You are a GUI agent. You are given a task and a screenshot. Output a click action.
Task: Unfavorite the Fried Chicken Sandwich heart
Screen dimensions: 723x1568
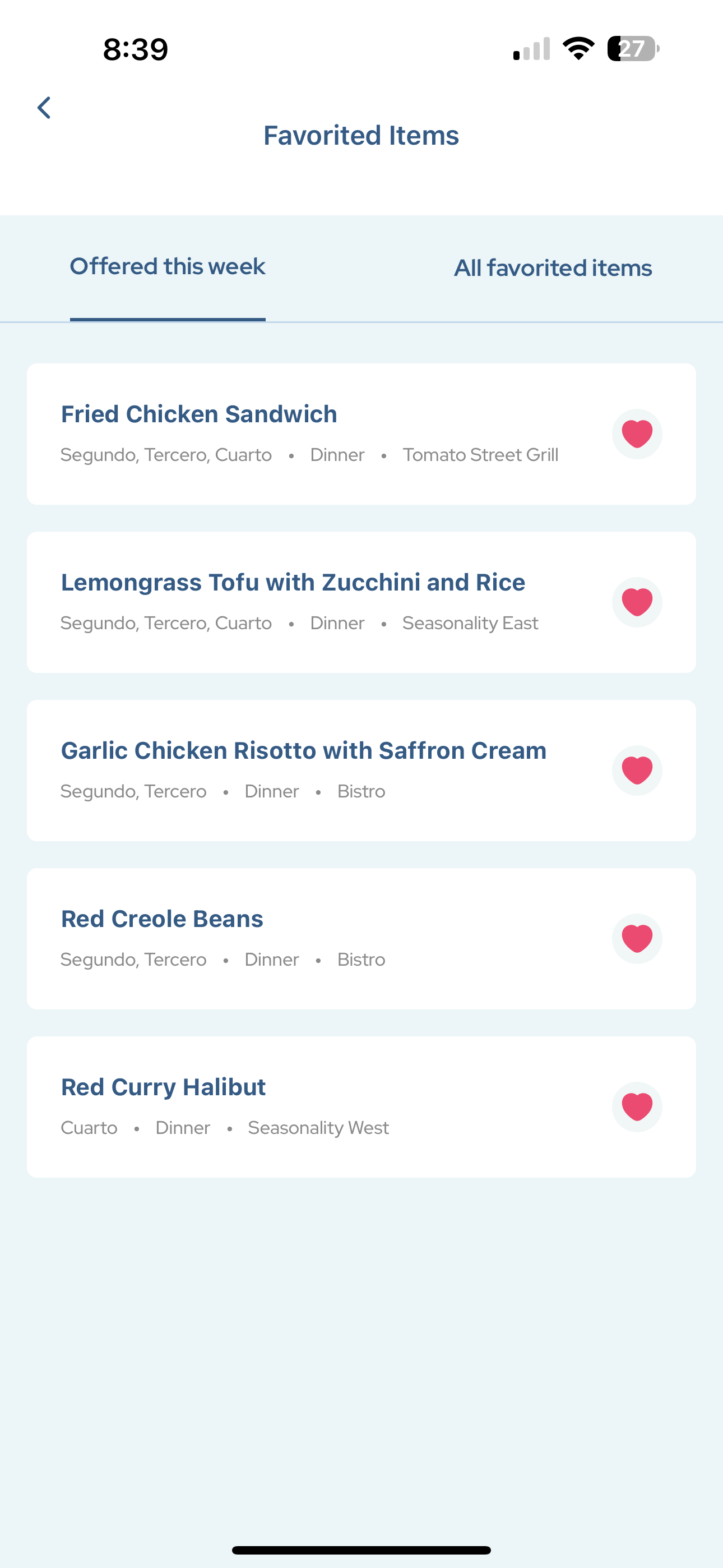coord(637,434)
